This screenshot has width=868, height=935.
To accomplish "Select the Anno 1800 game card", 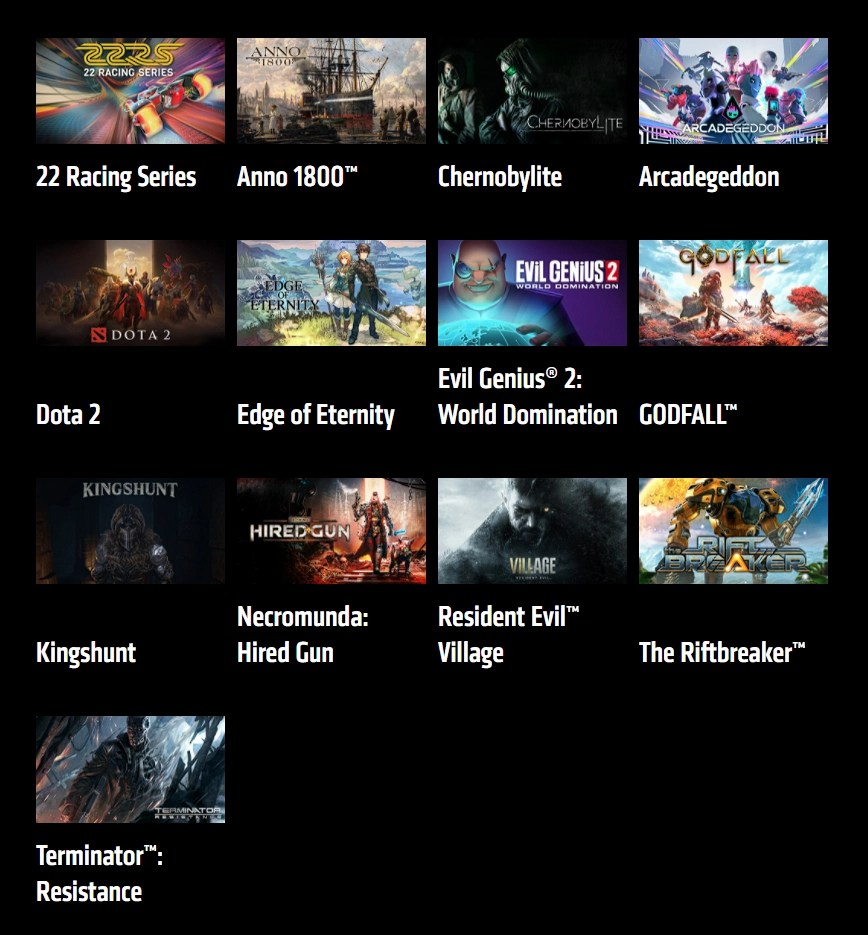I will 331,91.
